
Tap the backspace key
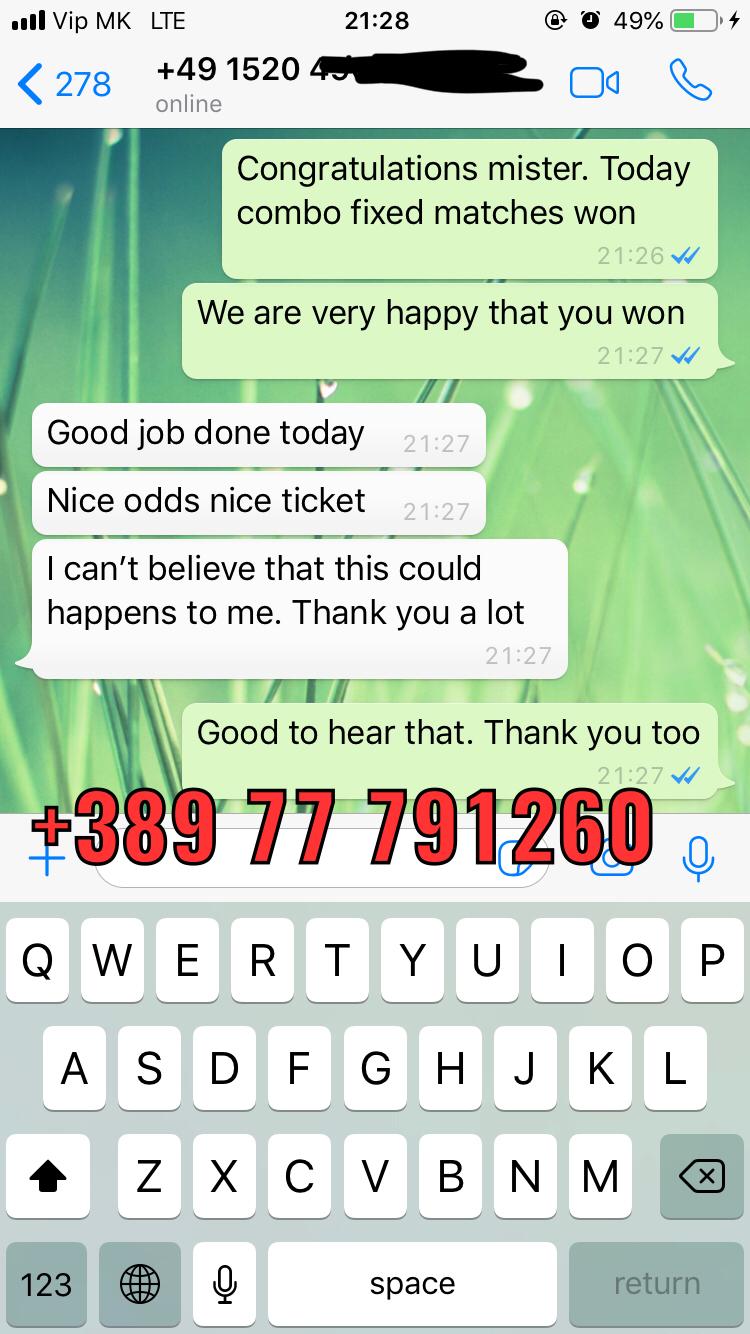702,1177
